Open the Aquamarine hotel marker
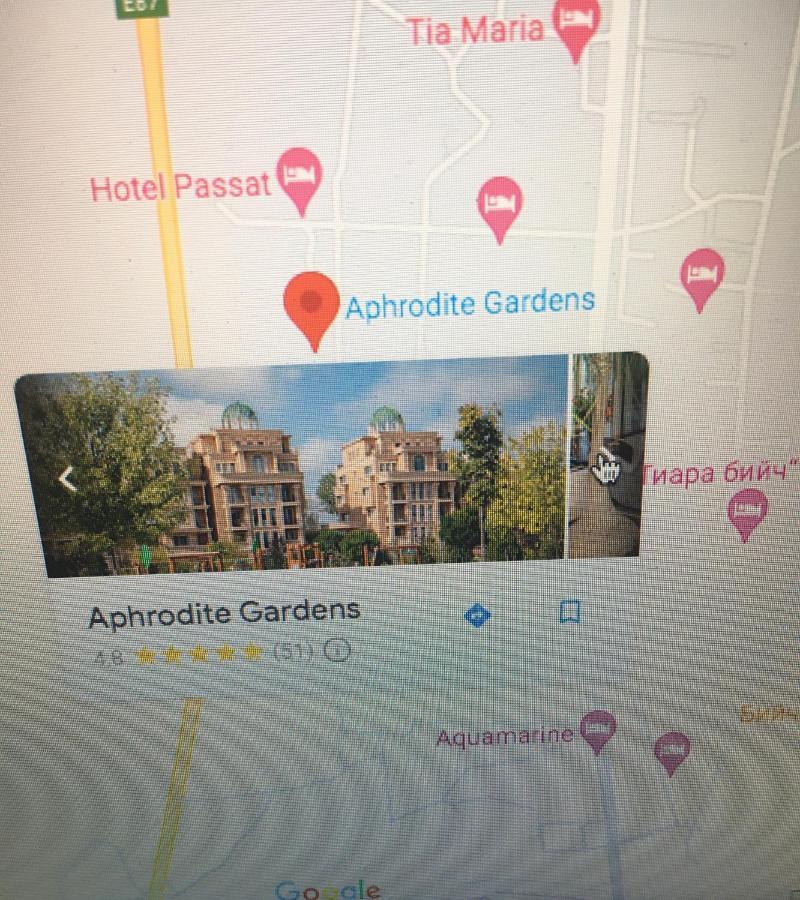The width and height of the screenshot is (800, 900). click(x=597, y=731)
